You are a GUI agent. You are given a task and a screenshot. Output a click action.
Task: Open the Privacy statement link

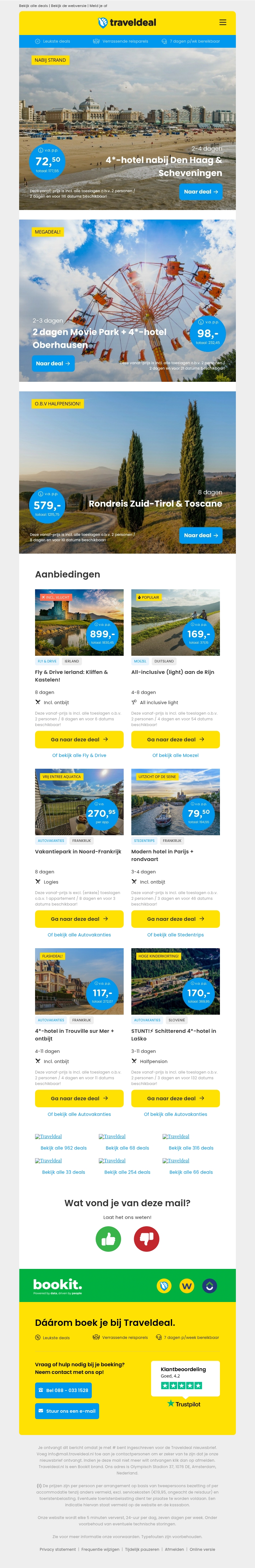click(x=58, y=1549)
